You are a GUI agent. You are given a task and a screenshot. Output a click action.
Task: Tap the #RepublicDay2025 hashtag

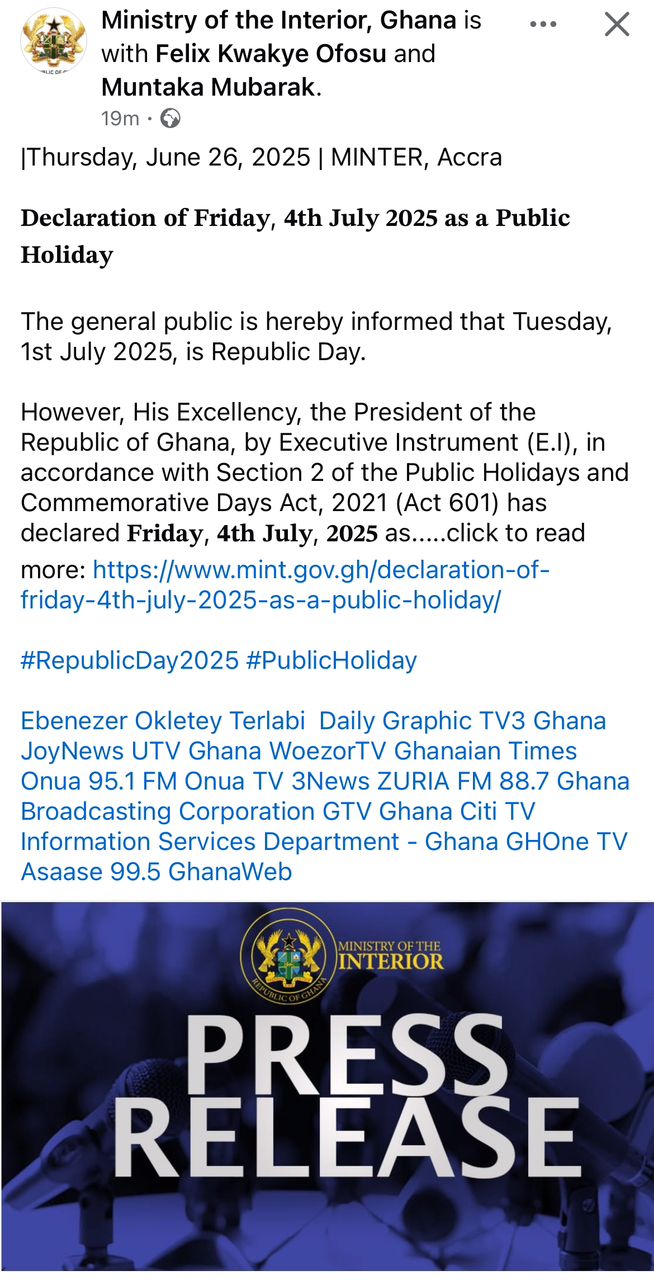130,660
